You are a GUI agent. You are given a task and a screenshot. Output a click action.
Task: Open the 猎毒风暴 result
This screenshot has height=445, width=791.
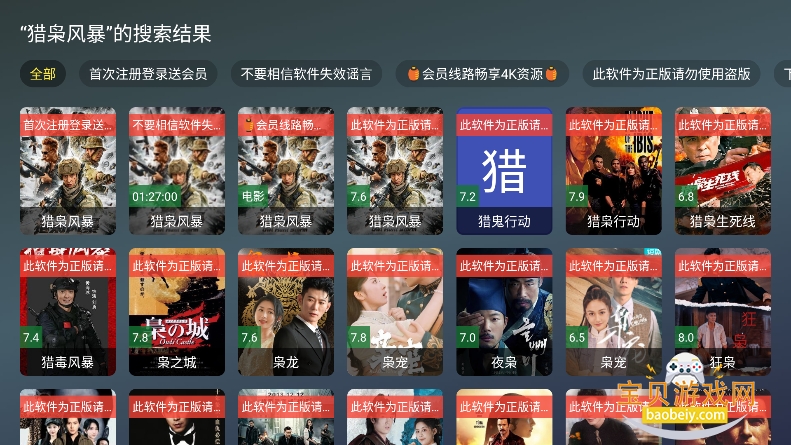click(67, 311)
